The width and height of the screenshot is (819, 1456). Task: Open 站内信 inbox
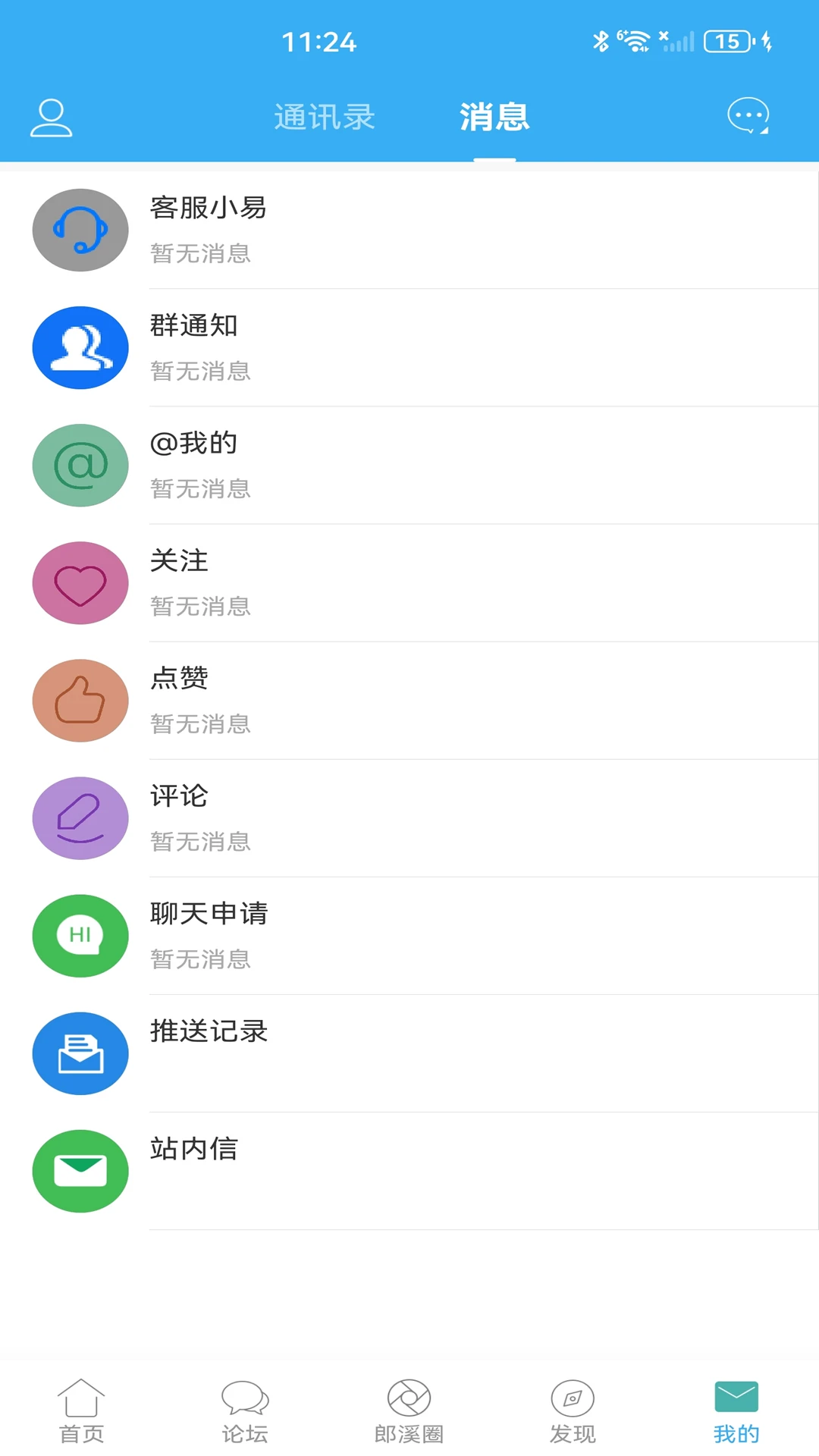click(x=409, y=1170)
